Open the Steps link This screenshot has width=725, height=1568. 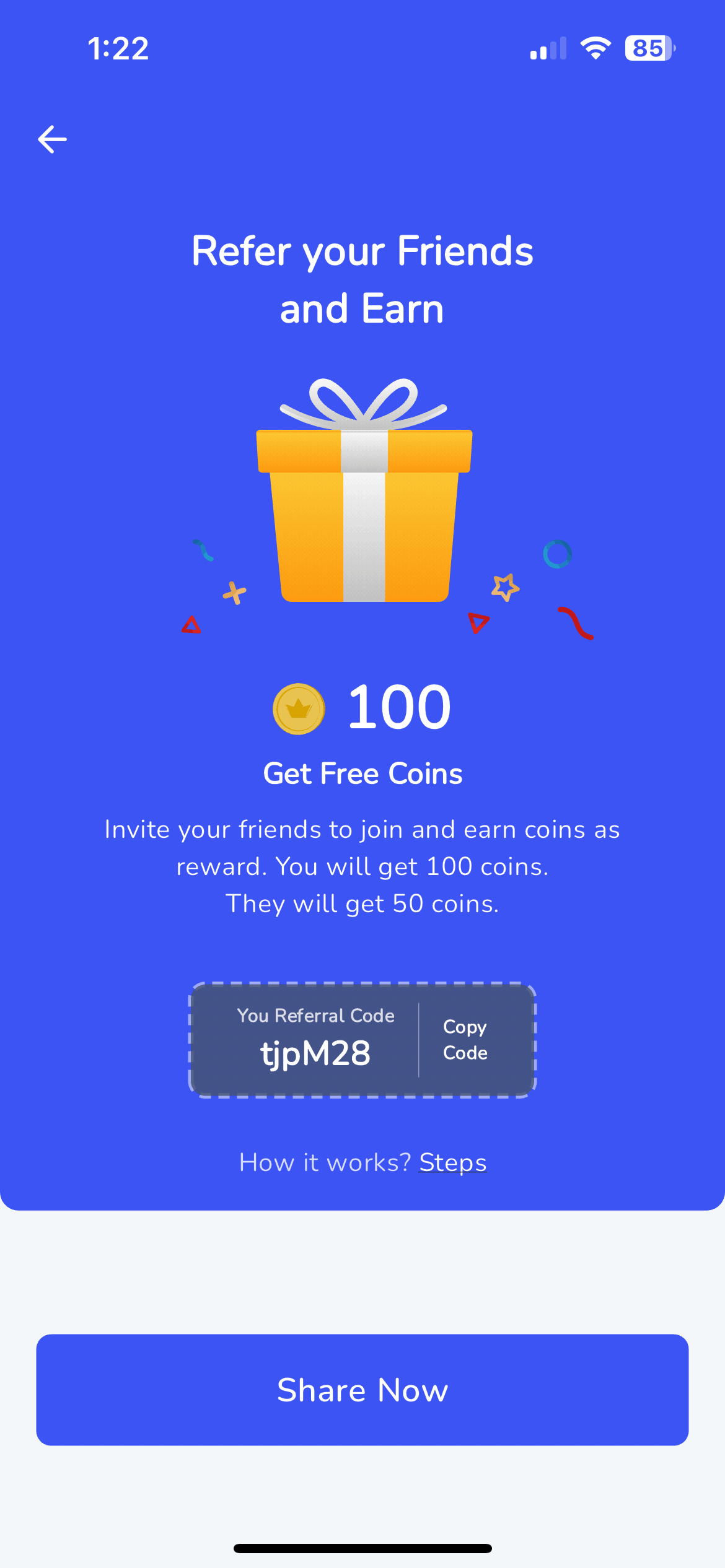(x=452, y=1162)
